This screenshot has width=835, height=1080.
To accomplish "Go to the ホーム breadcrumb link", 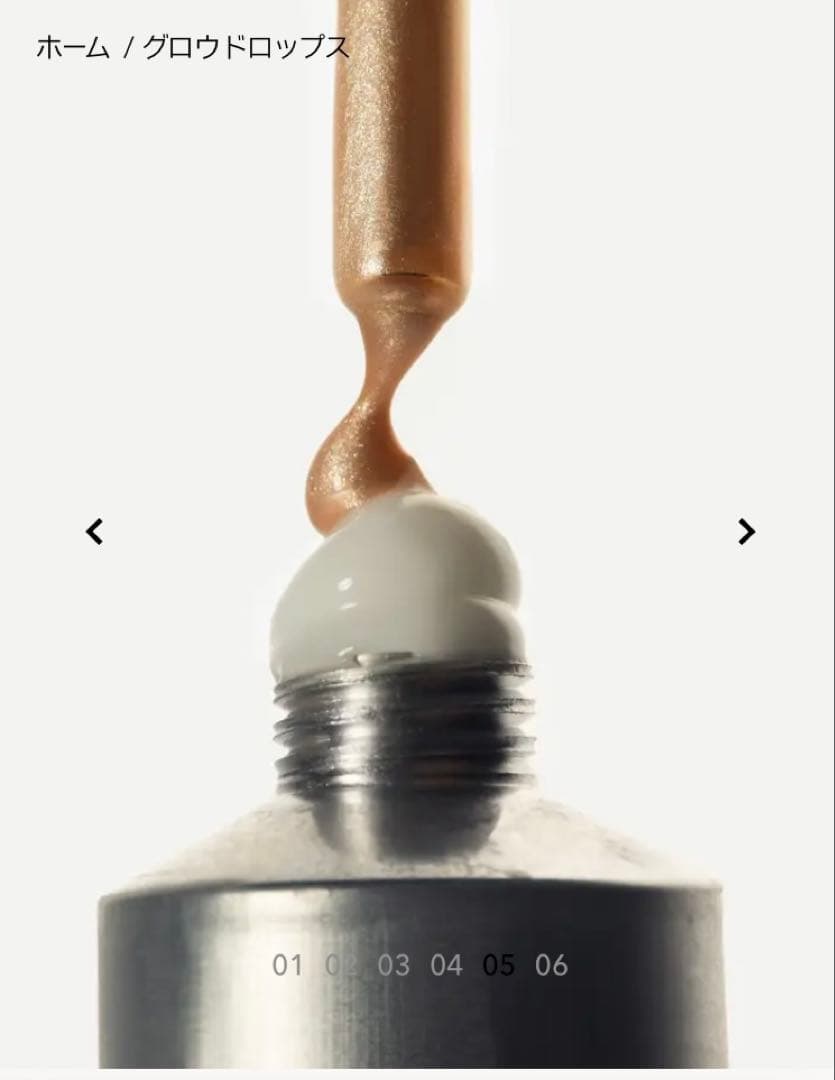I will click(72, 47).
